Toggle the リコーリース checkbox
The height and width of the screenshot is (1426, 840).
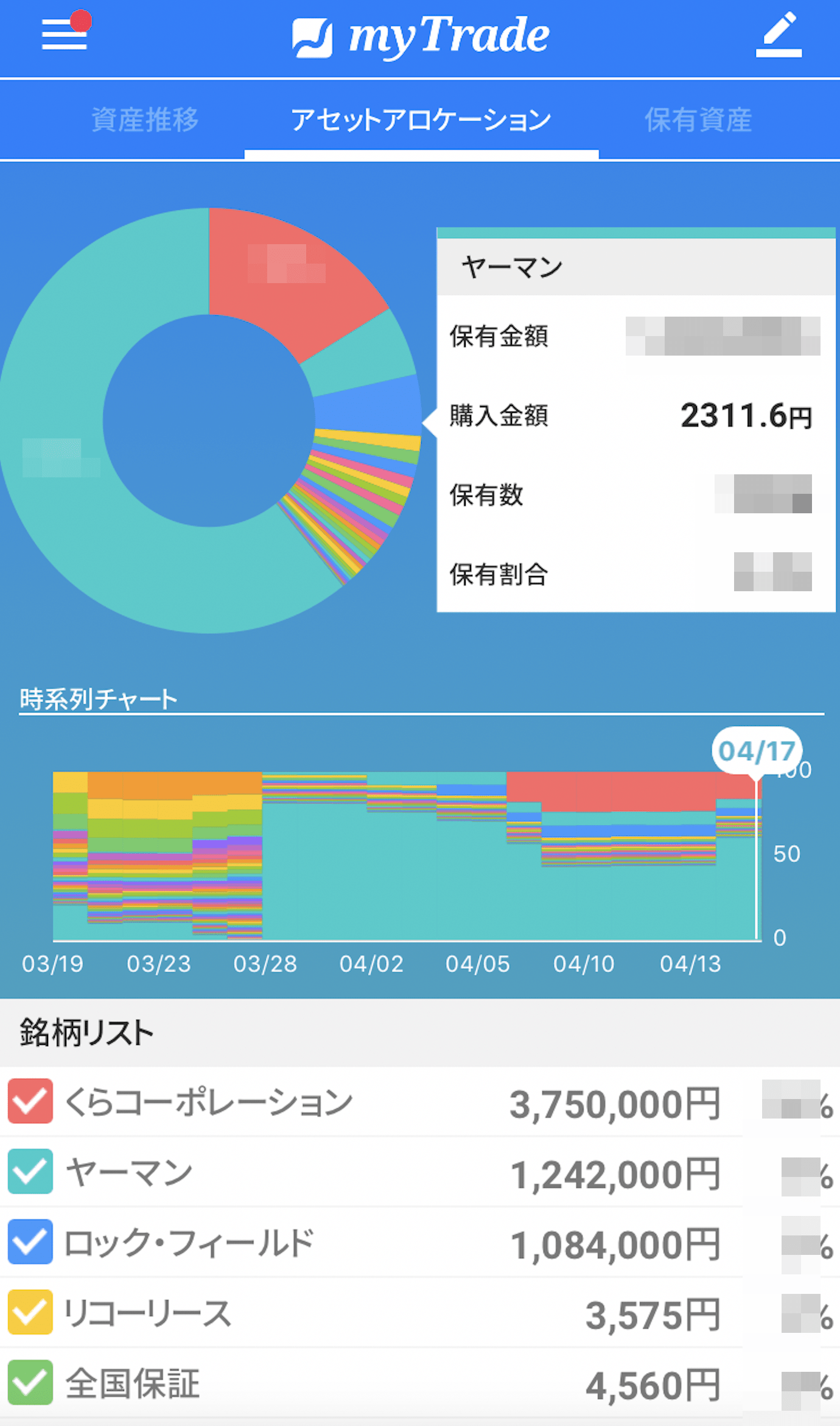(30, 1312)
